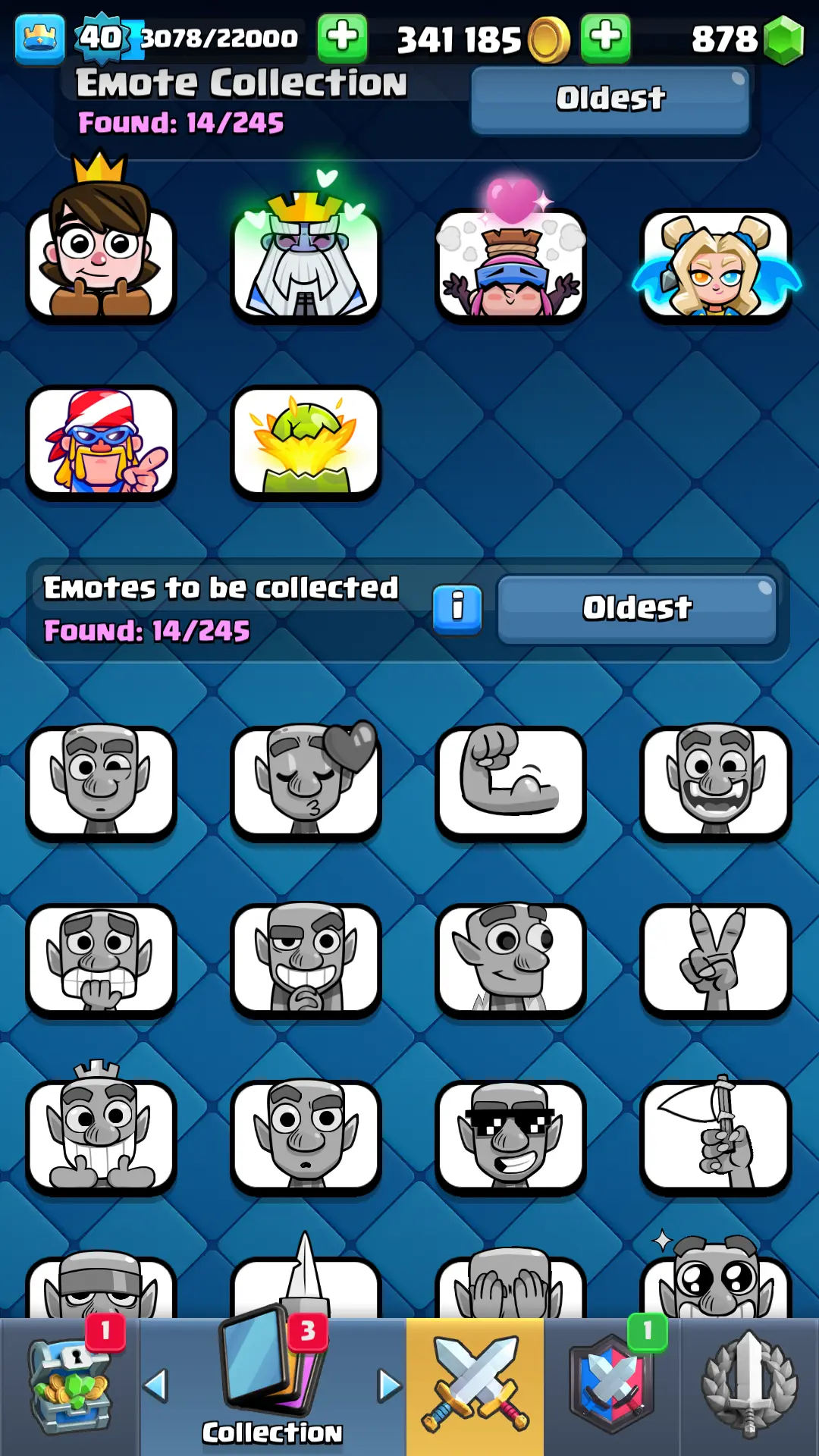Viewport: 819px width, 1456px height.
Task: Tap the green plus next to experience points
Action: (x=342, y=38)
